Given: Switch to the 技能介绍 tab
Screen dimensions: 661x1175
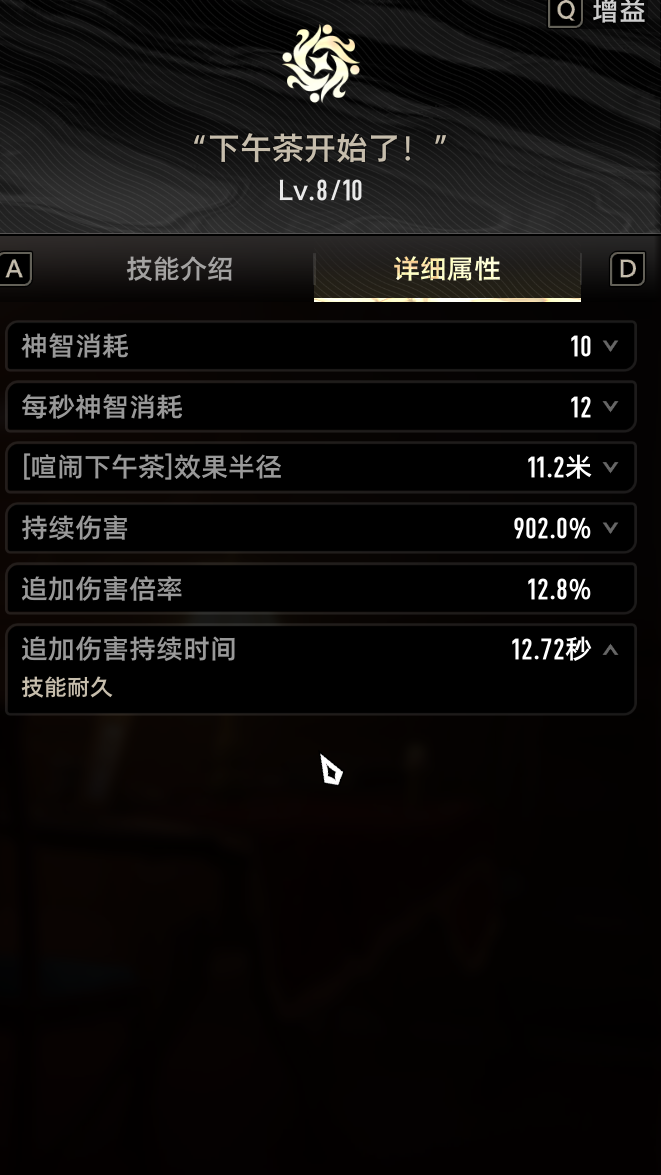Looking at the screenshot, I should (180, 269).
